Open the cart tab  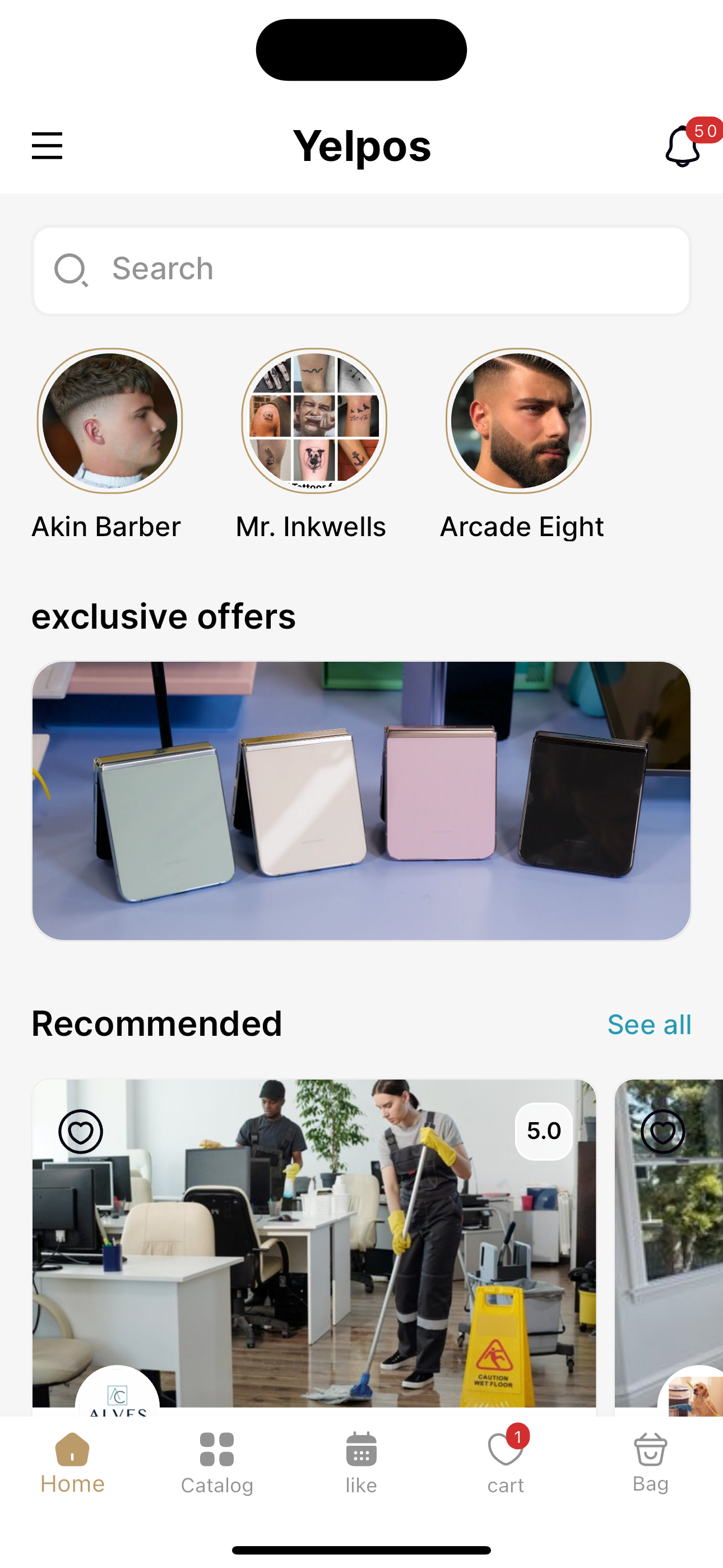pos(505,1462)
